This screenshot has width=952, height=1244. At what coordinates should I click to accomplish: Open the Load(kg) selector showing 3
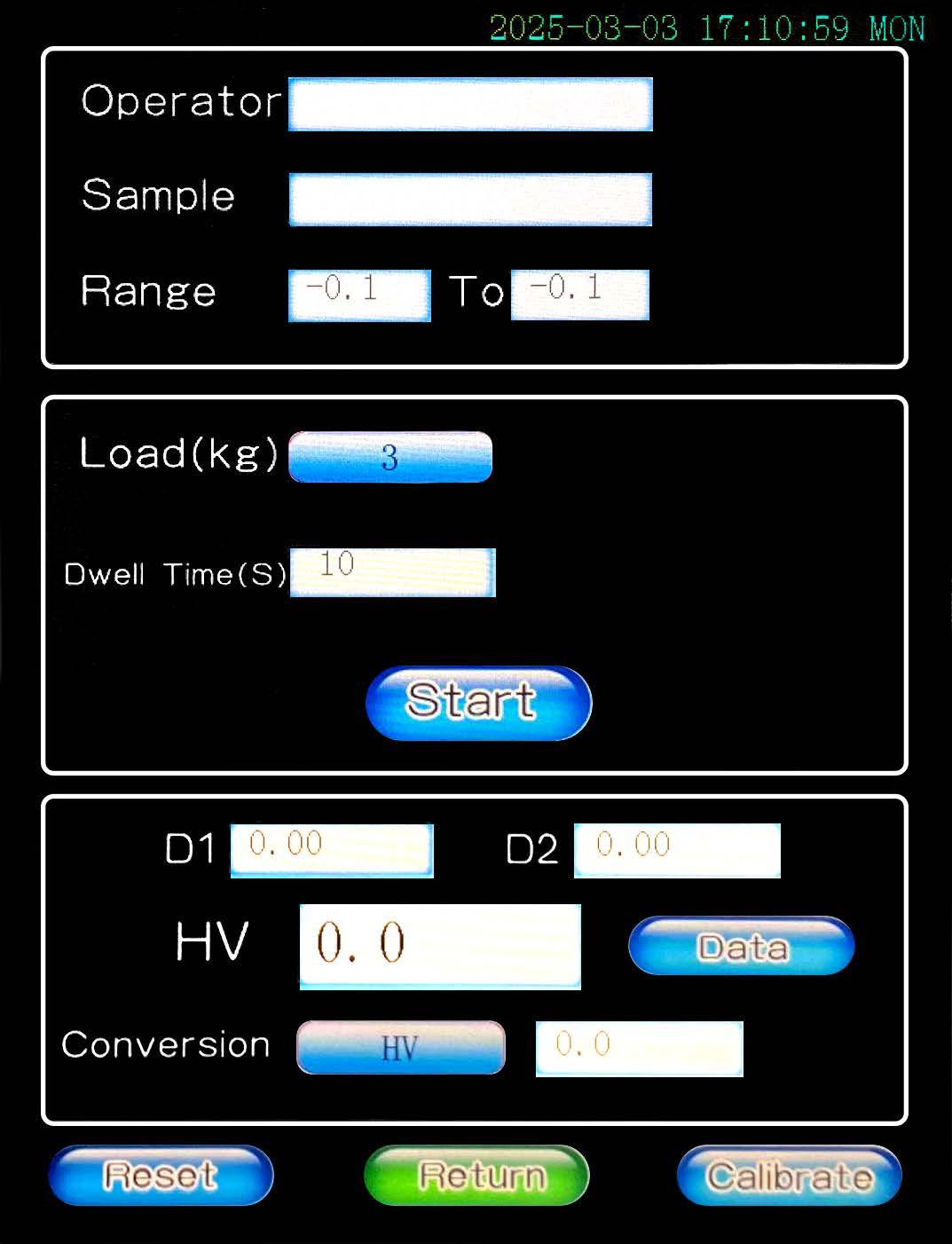tap(390, 457)
